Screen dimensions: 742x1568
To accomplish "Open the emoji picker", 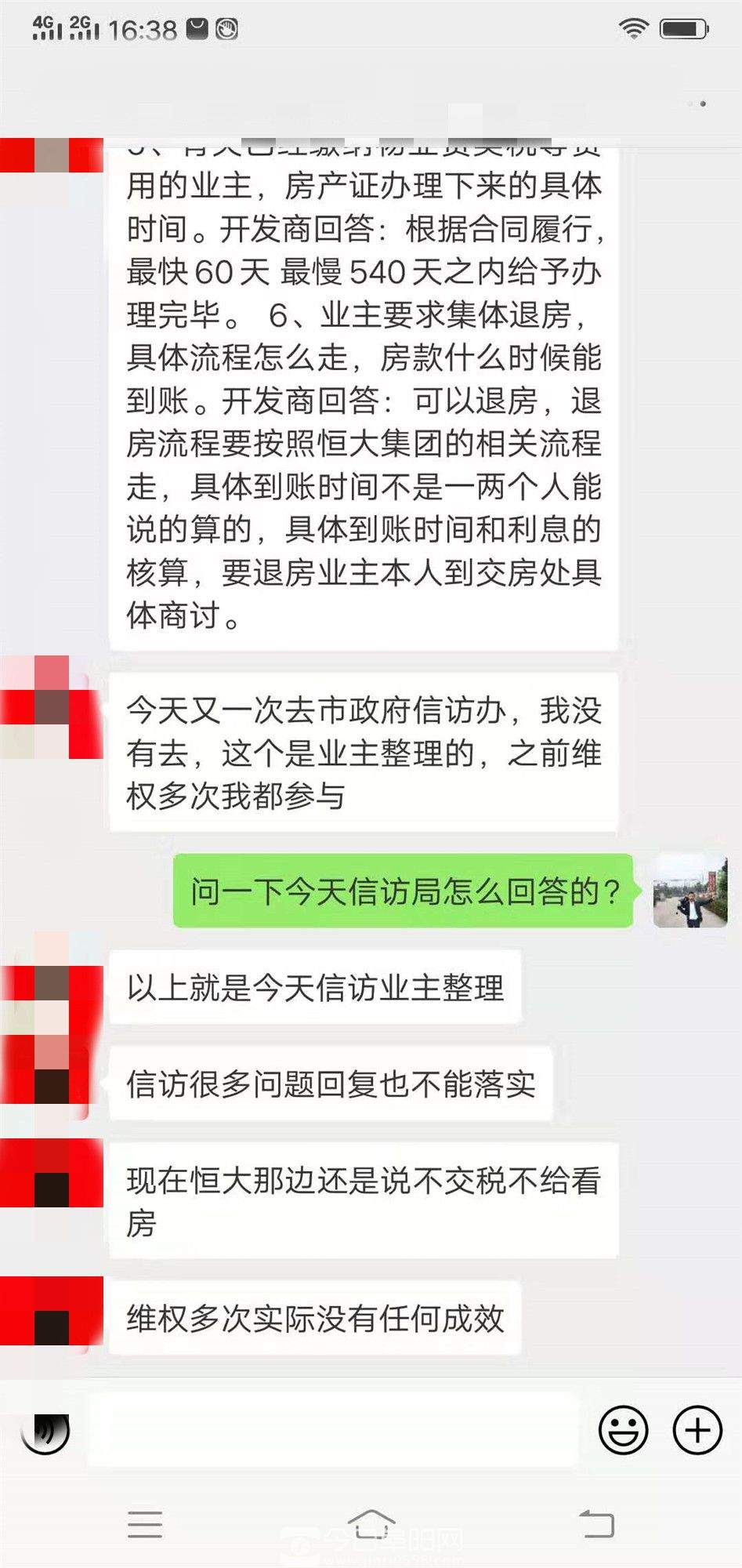I will point(623,1430).
